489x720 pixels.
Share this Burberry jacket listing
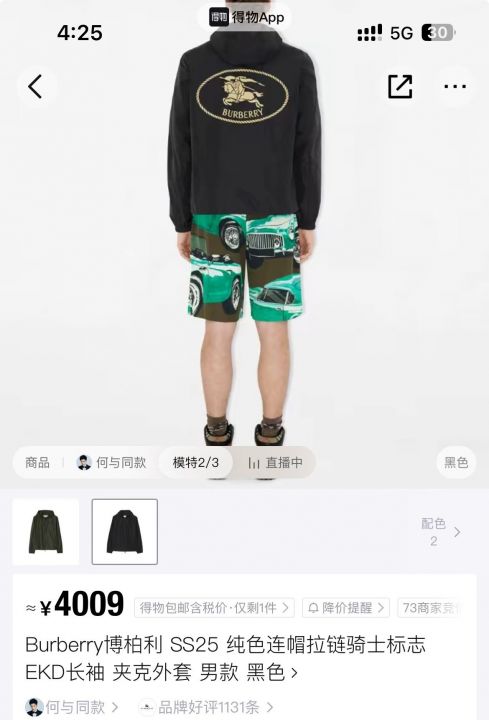click(x=399, y=86)
